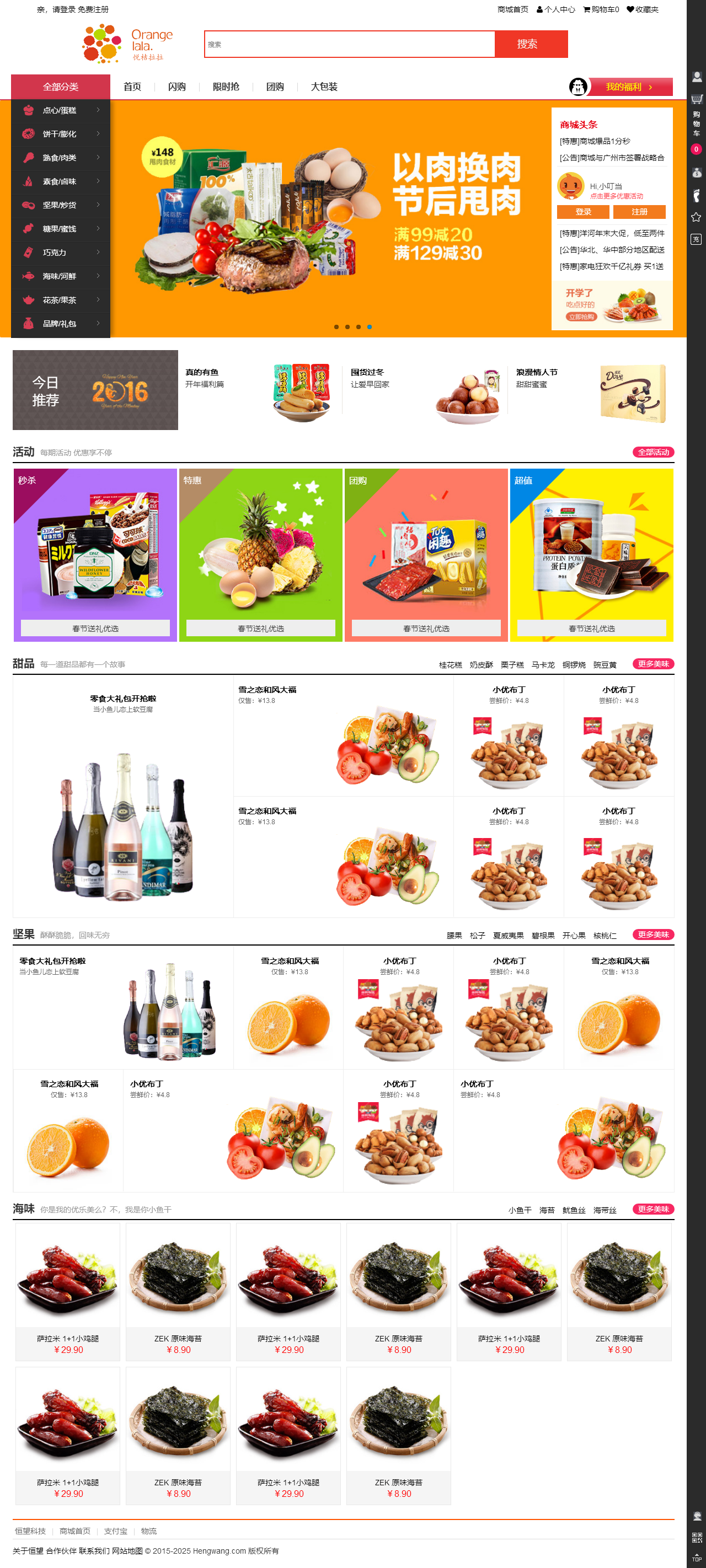Open the 我的福利 button
The height and width of the screenshot is (1568, 706).
(x=629, y=87)
